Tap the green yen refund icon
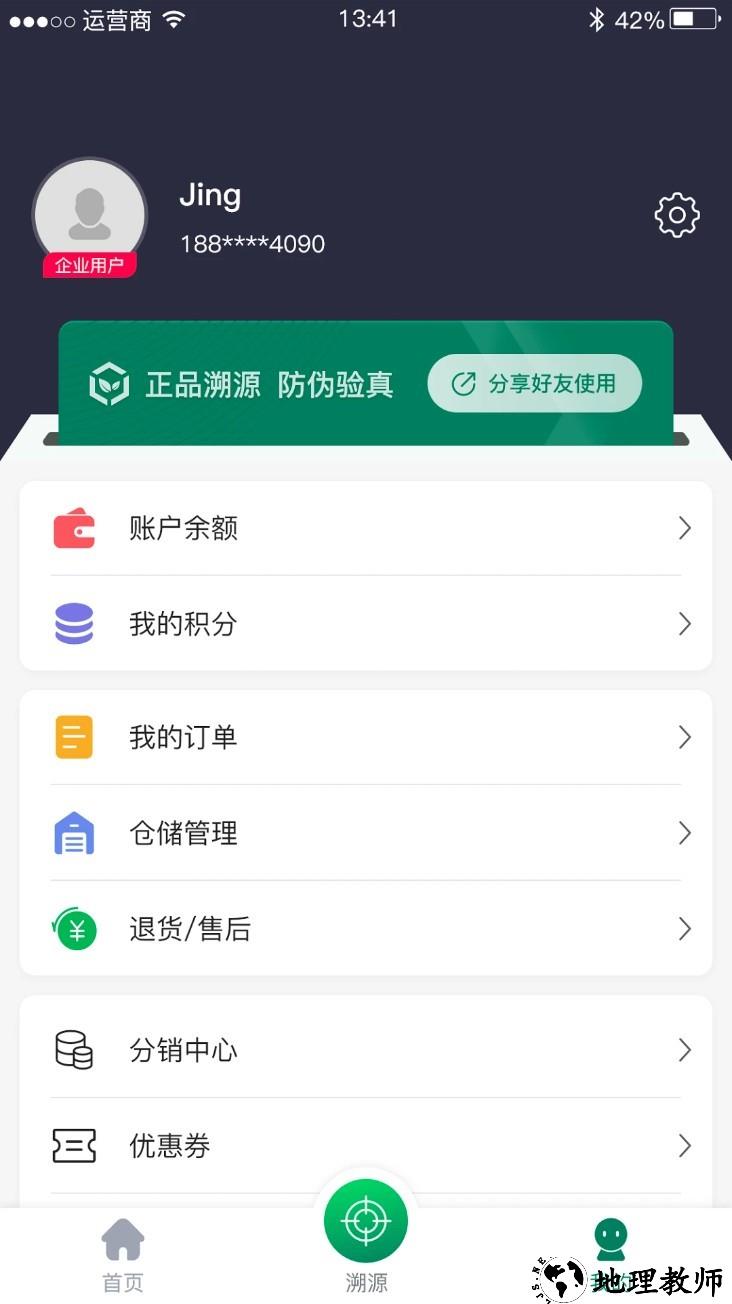Viewport: 732px width, 1304px height. click(x=74, y=929)
